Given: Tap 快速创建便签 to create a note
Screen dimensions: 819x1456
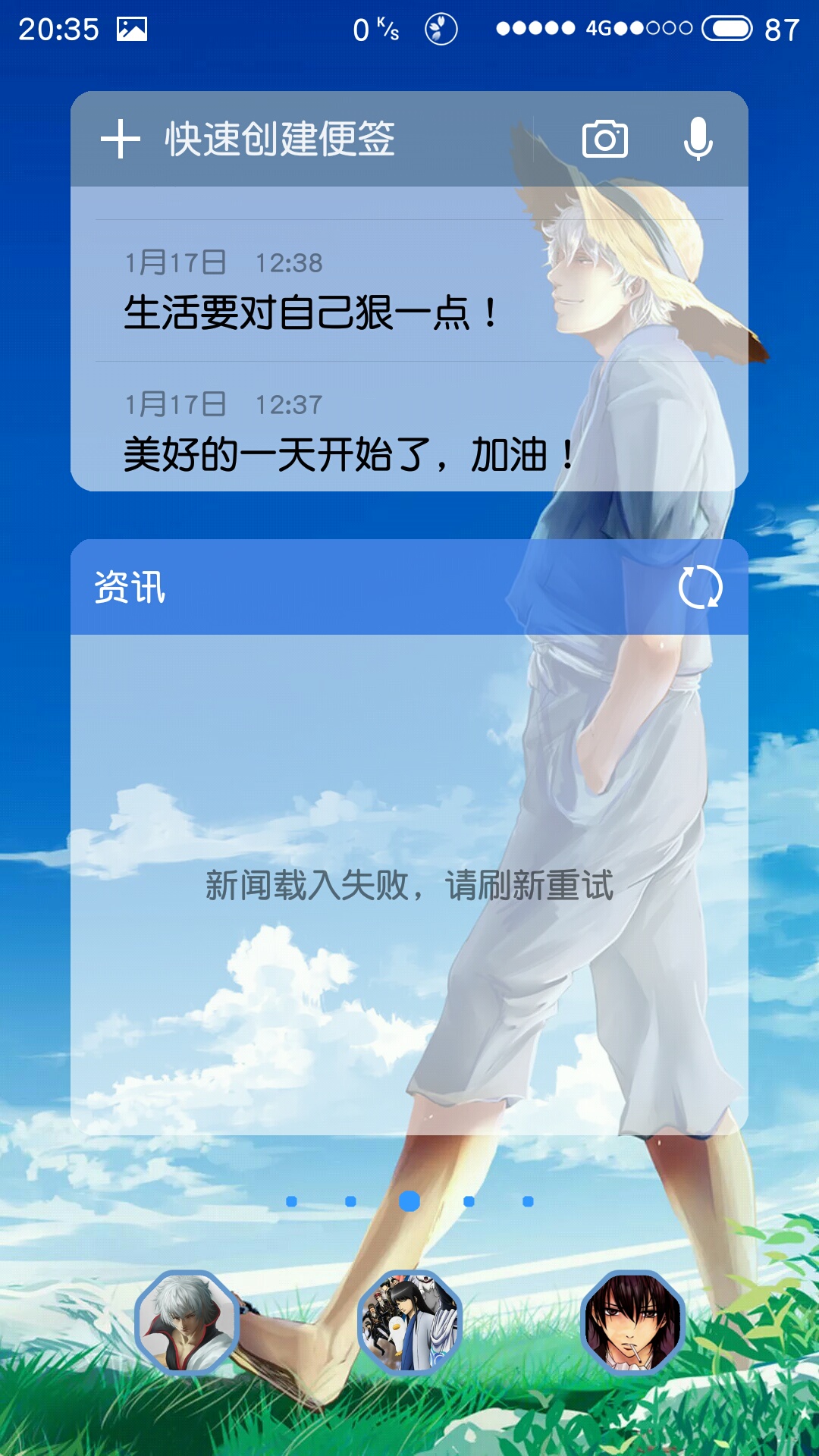Looking at the screenshot, I should [280, 140].
